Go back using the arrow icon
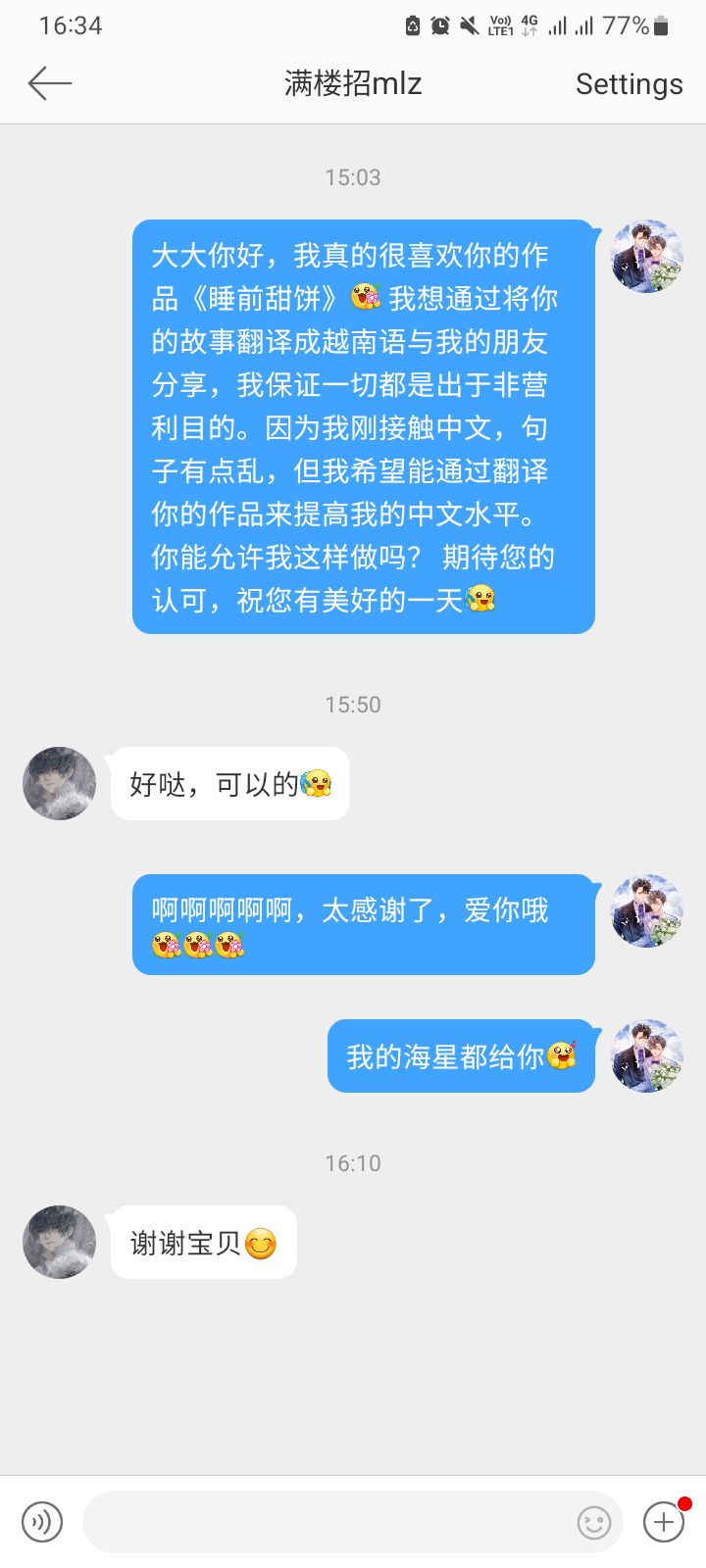The width and height of the screenshot is (706, 1568). [50, 84]
